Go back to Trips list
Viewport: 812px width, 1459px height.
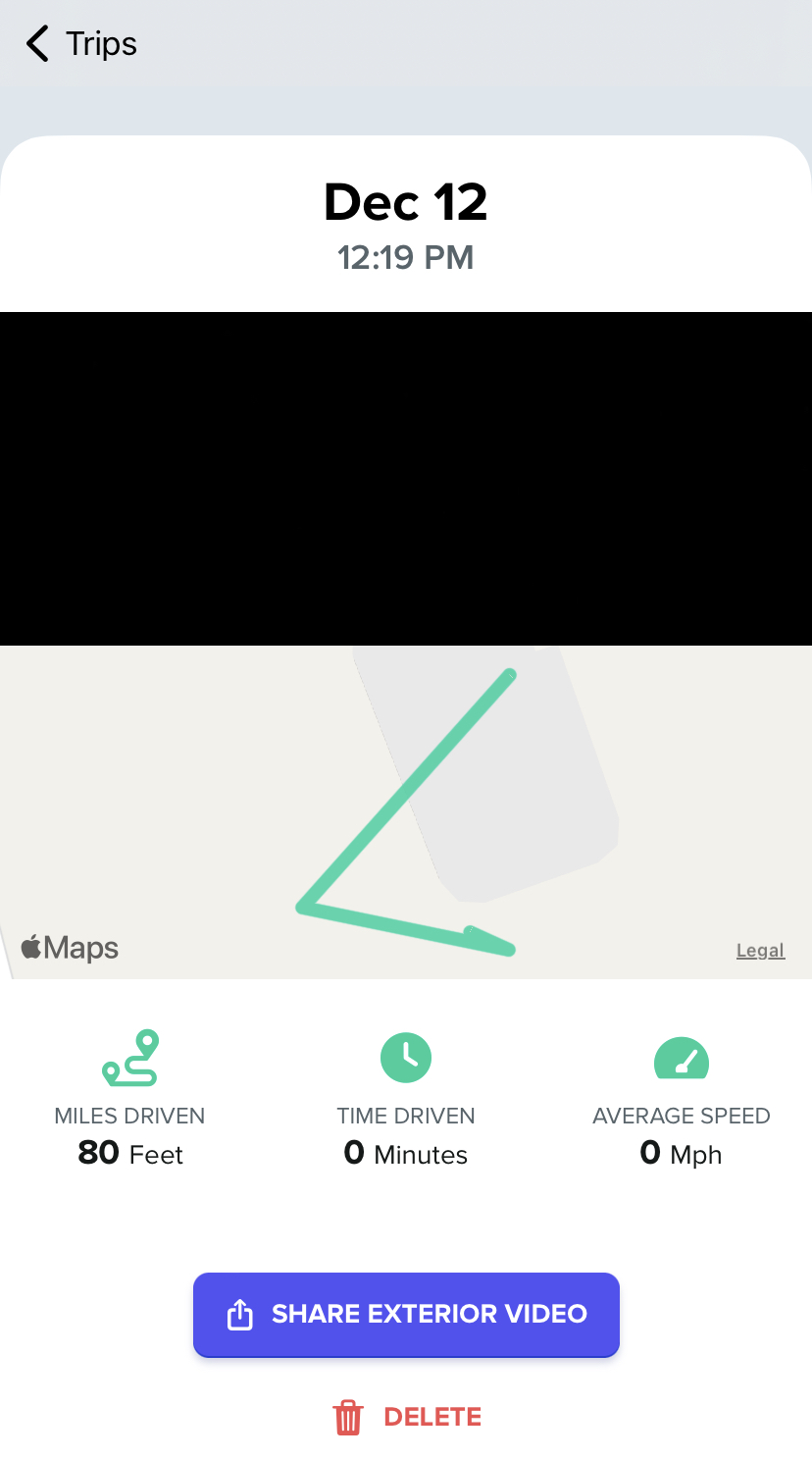(80, 44)
